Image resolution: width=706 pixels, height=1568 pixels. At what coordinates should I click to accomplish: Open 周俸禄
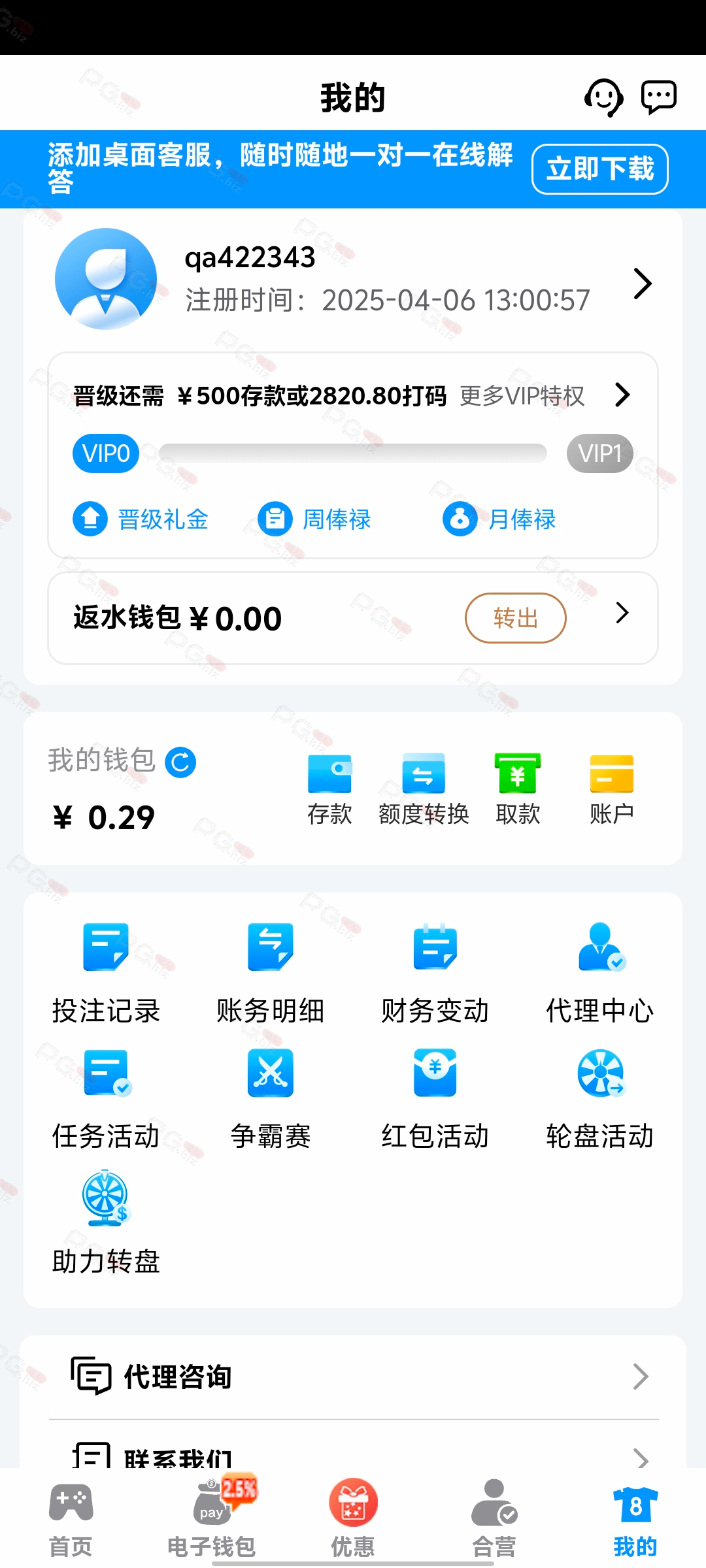[x=314, y=519]
